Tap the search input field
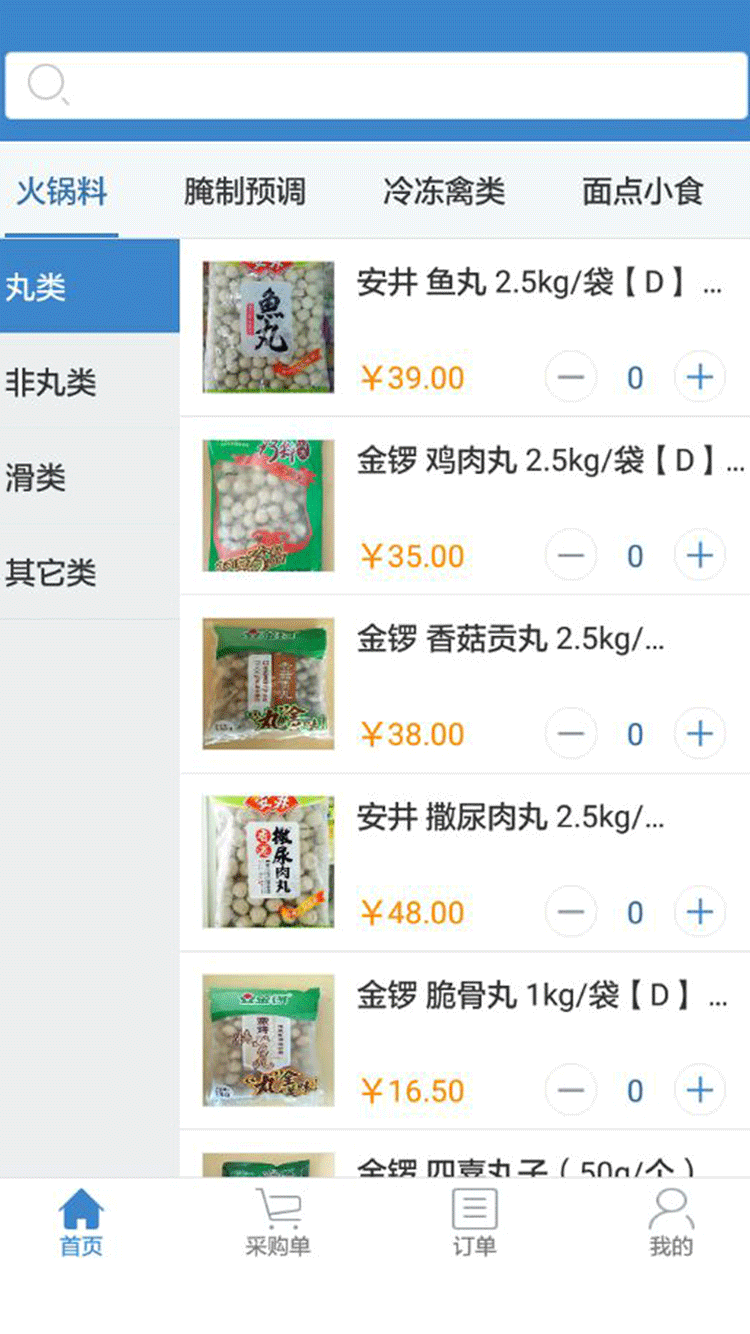The width and height of the screenshot is (750, 1334). click(400, 84)
